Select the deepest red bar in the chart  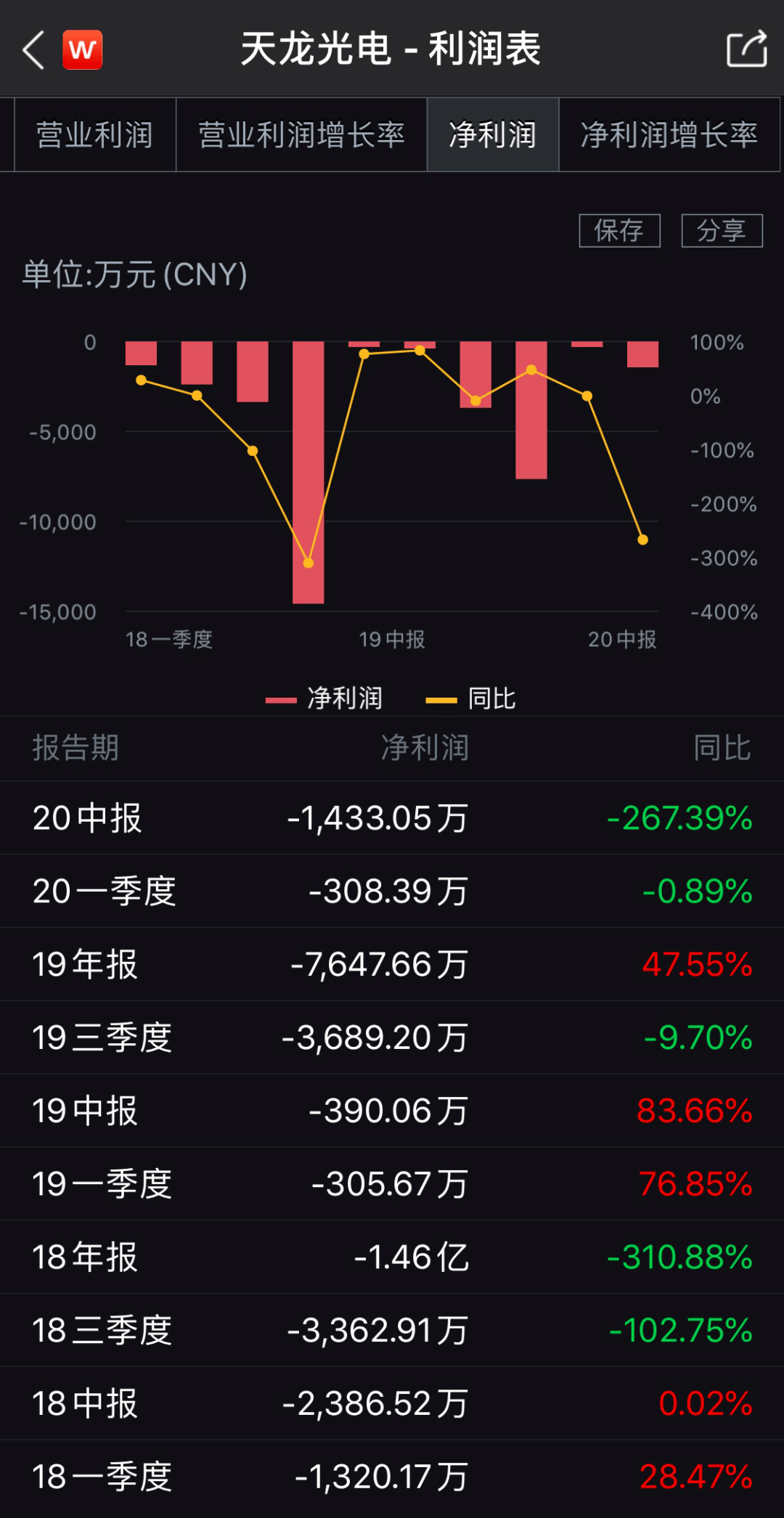309,472
